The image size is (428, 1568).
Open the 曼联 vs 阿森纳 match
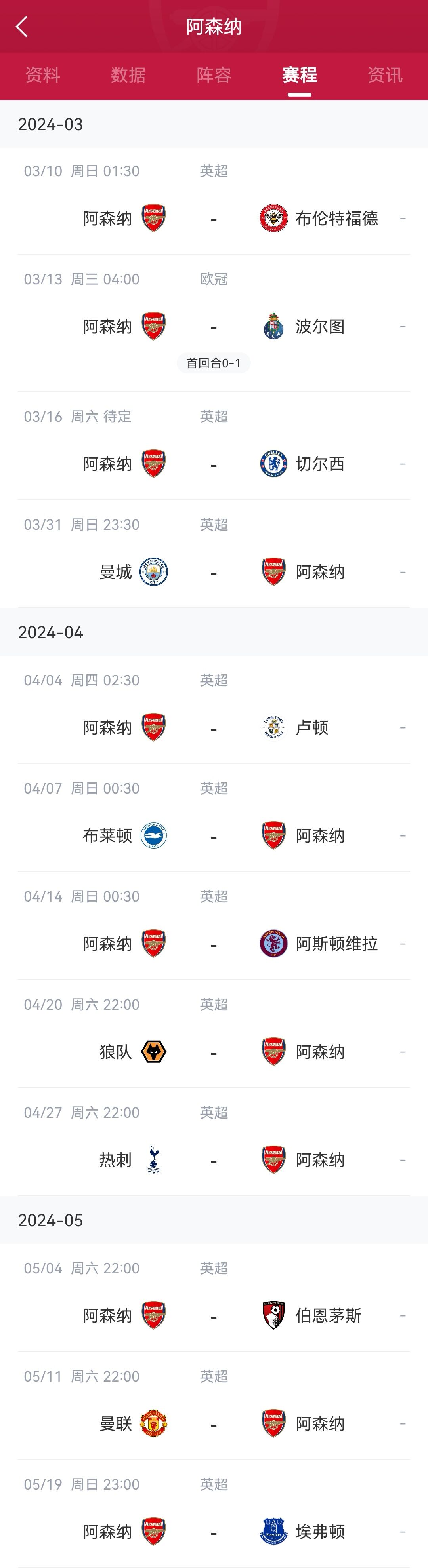point(214,1424)
